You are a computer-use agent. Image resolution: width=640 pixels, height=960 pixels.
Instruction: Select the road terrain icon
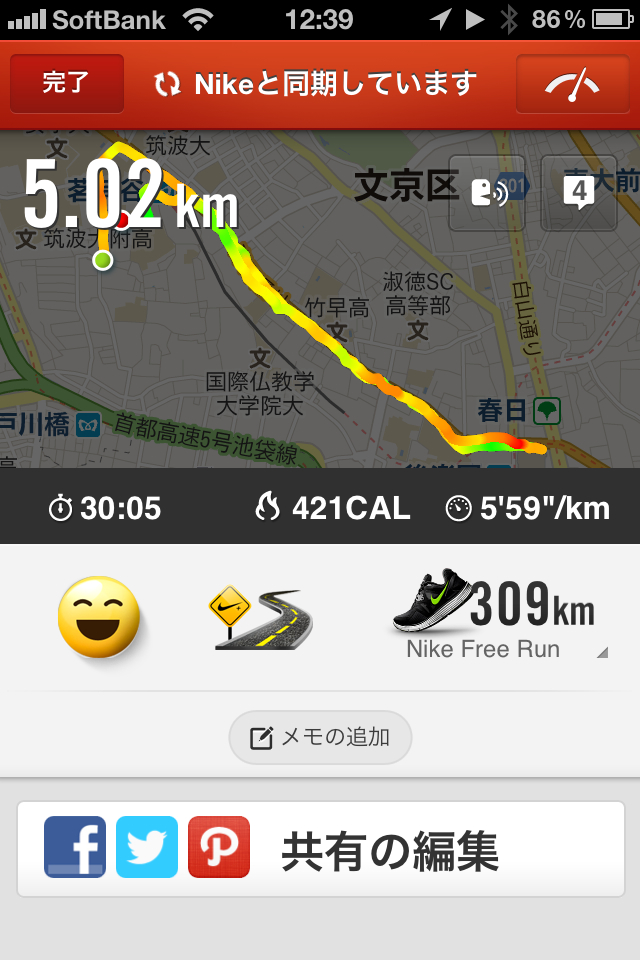(x=260, y=619)
